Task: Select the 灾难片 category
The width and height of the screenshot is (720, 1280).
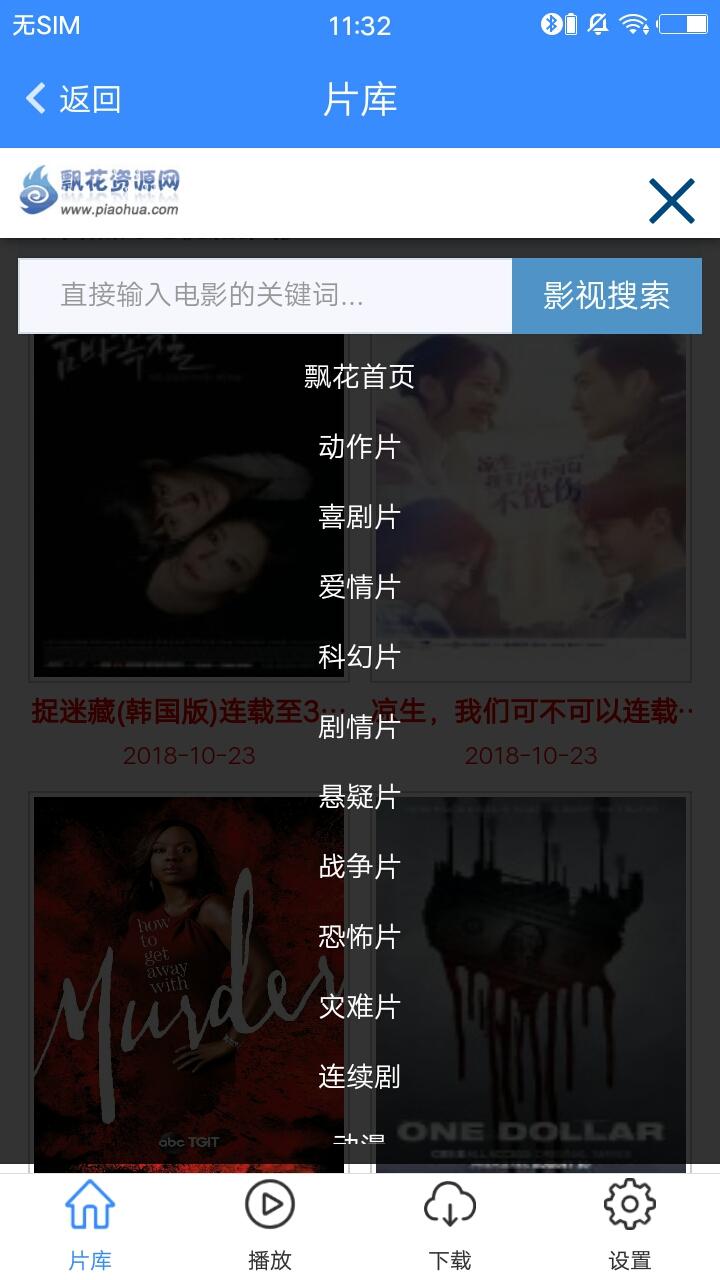Action: click(359, 1007)
